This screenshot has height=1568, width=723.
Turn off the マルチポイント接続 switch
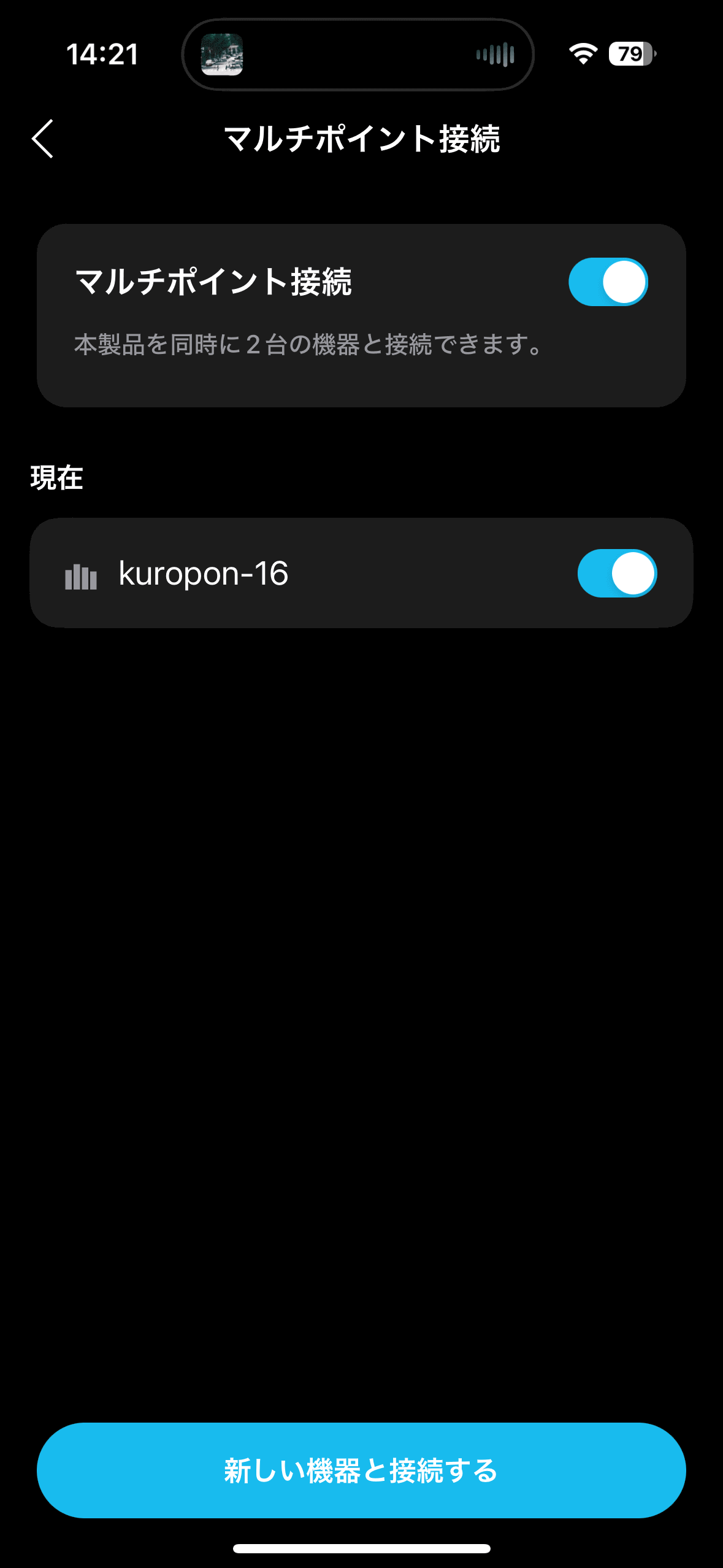coord(608,282)
